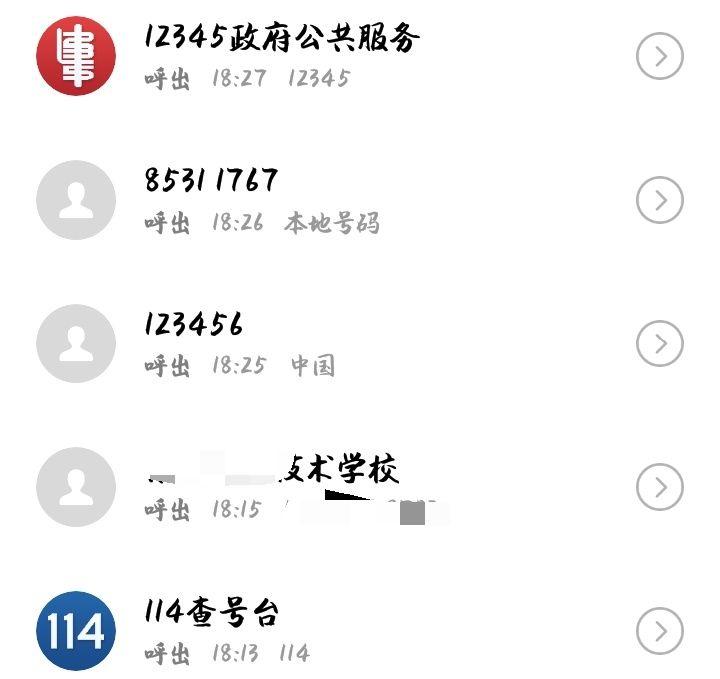Show details for the 技术学校 call

659,488
